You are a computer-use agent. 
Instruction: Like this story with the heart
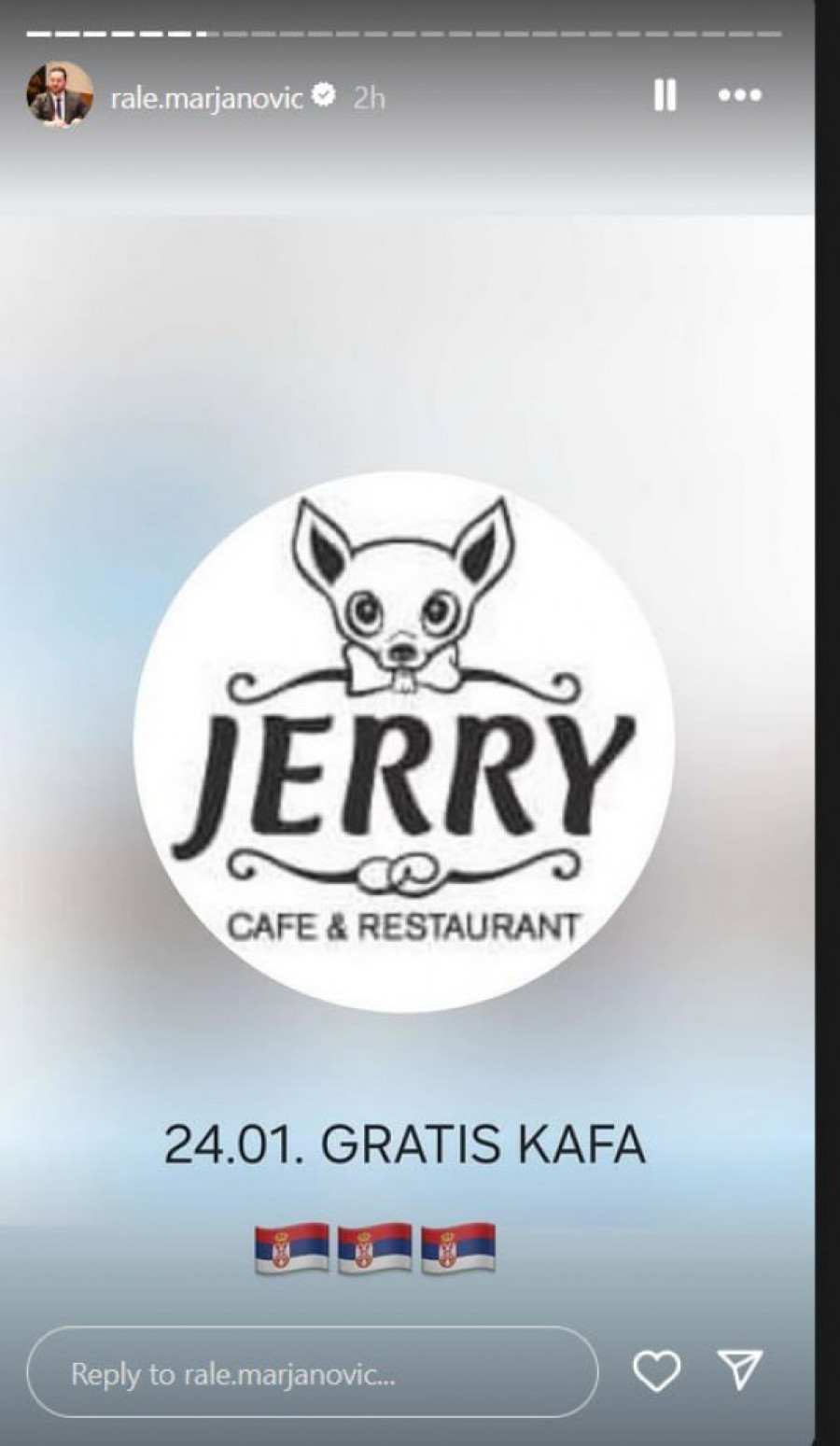click(656, 1371)
